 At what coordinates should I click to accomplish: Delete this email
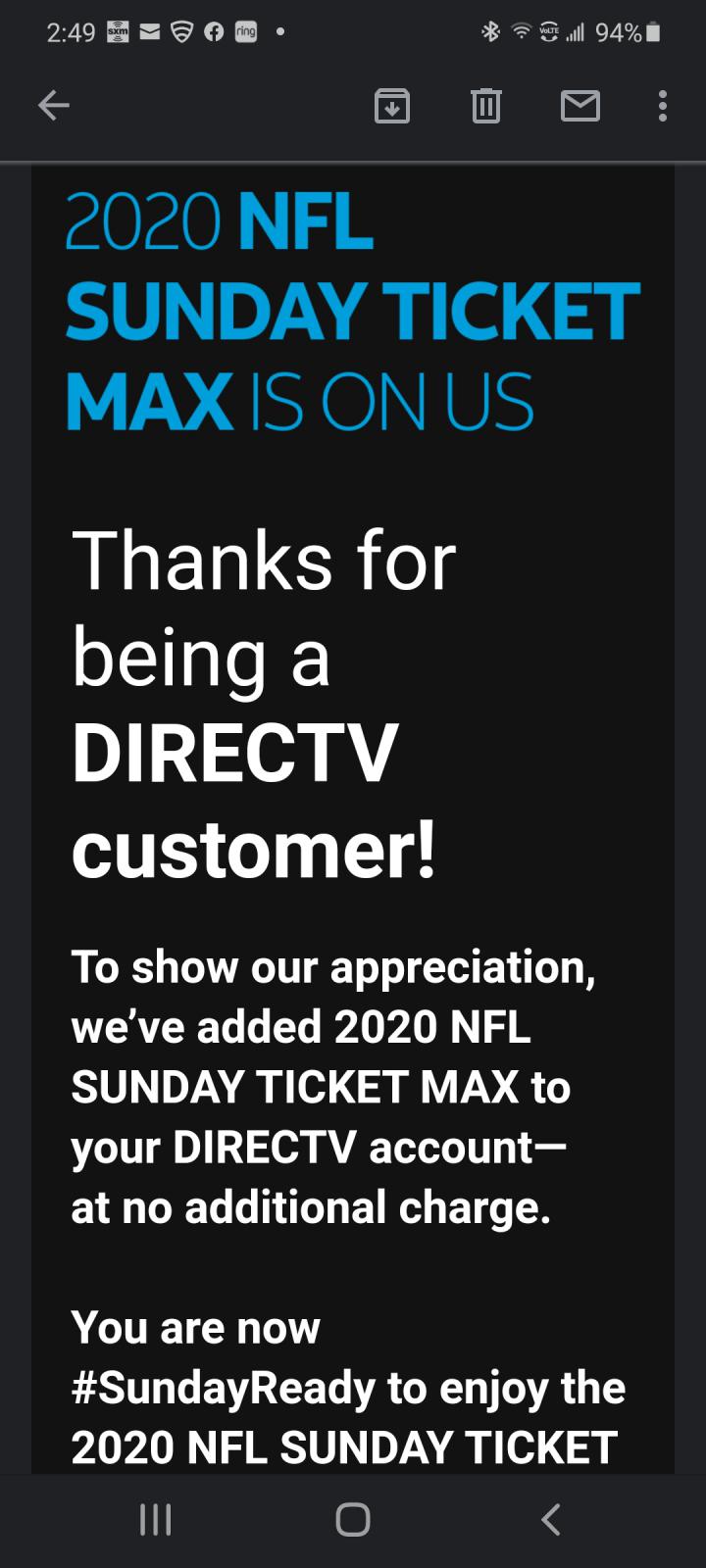click(485, 105)
